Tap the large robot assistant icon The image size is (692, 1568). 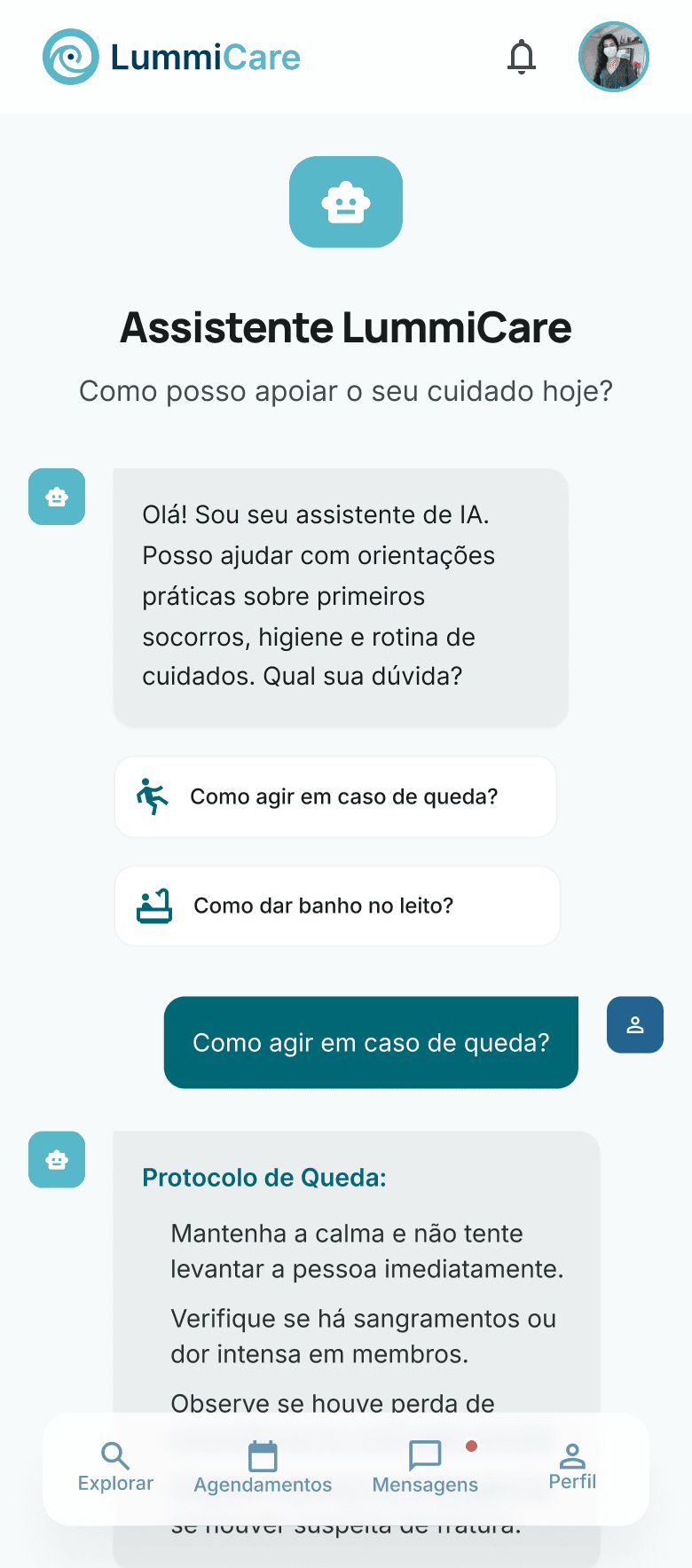[345, 201]
